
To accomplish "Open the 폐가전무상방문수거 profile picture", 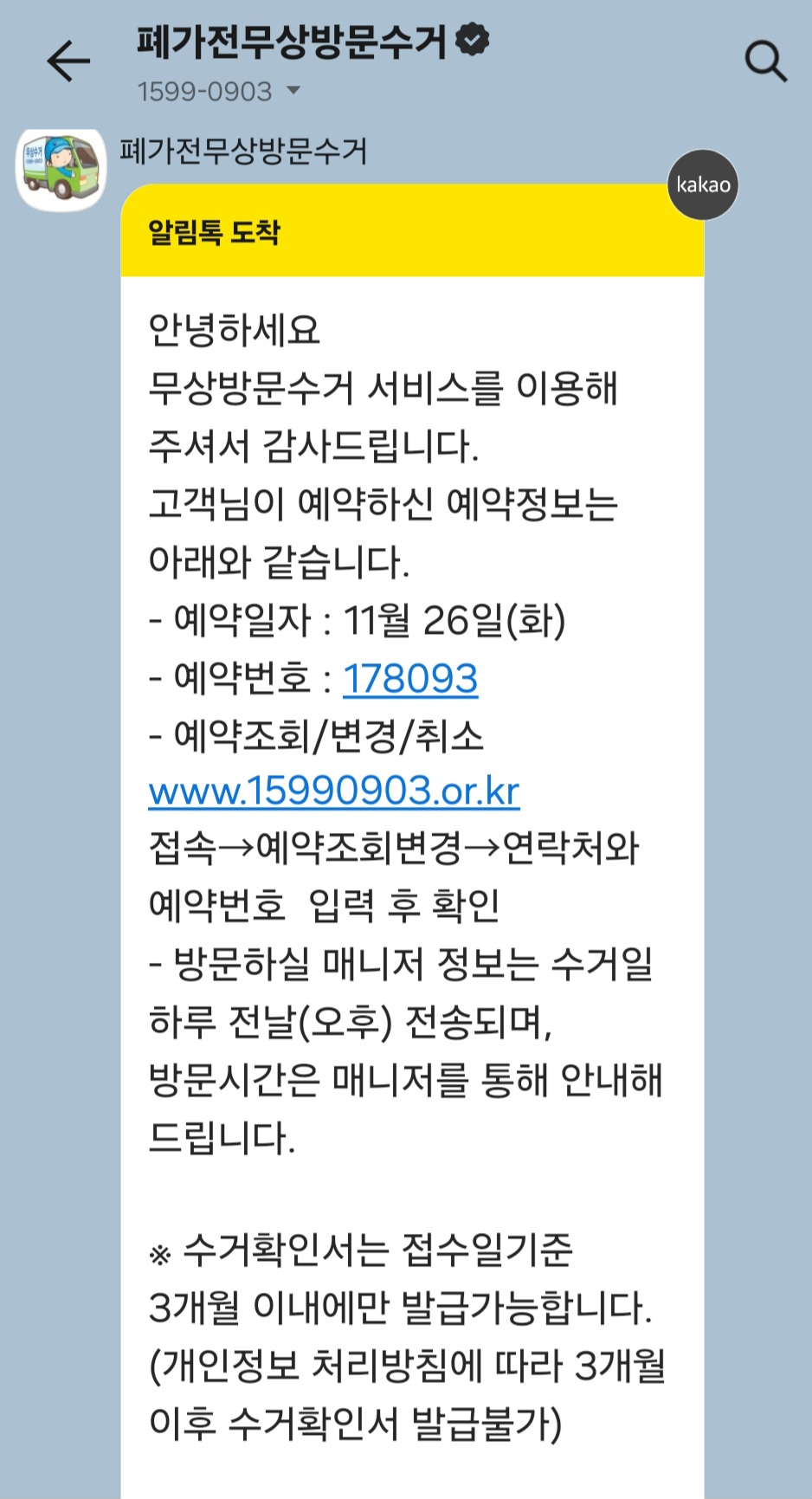I will [61, 171].
